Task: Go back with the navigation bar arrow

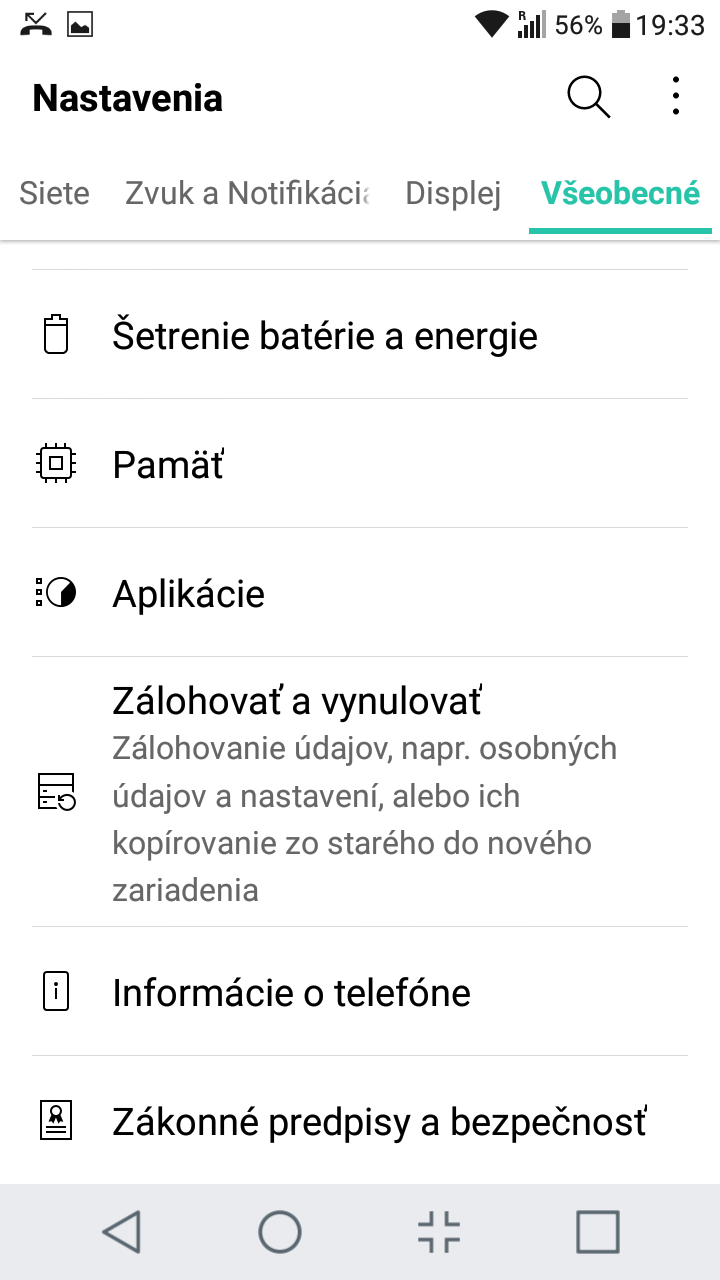Action: pos(121,1231)
